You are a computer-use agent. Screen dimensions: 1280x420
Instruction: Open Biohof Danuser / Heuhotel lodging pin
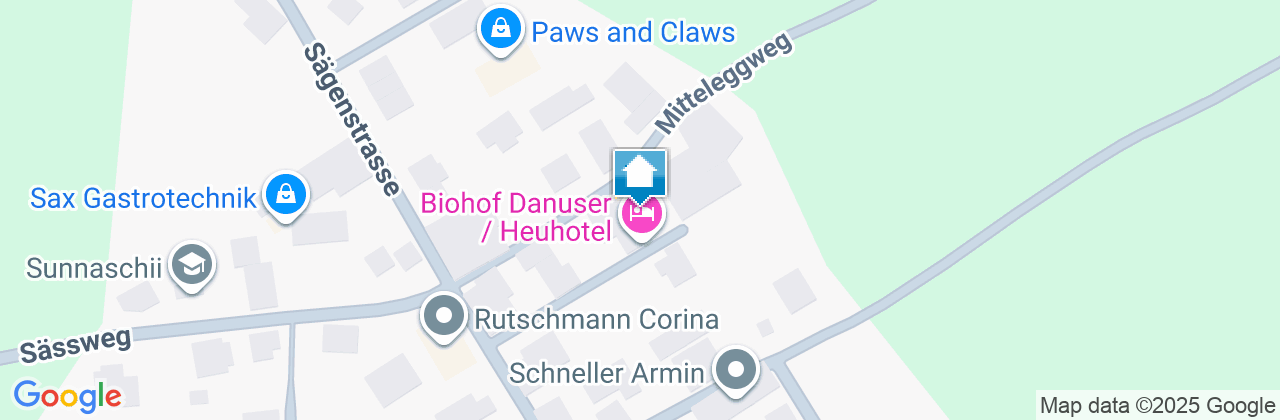point(641,214)
